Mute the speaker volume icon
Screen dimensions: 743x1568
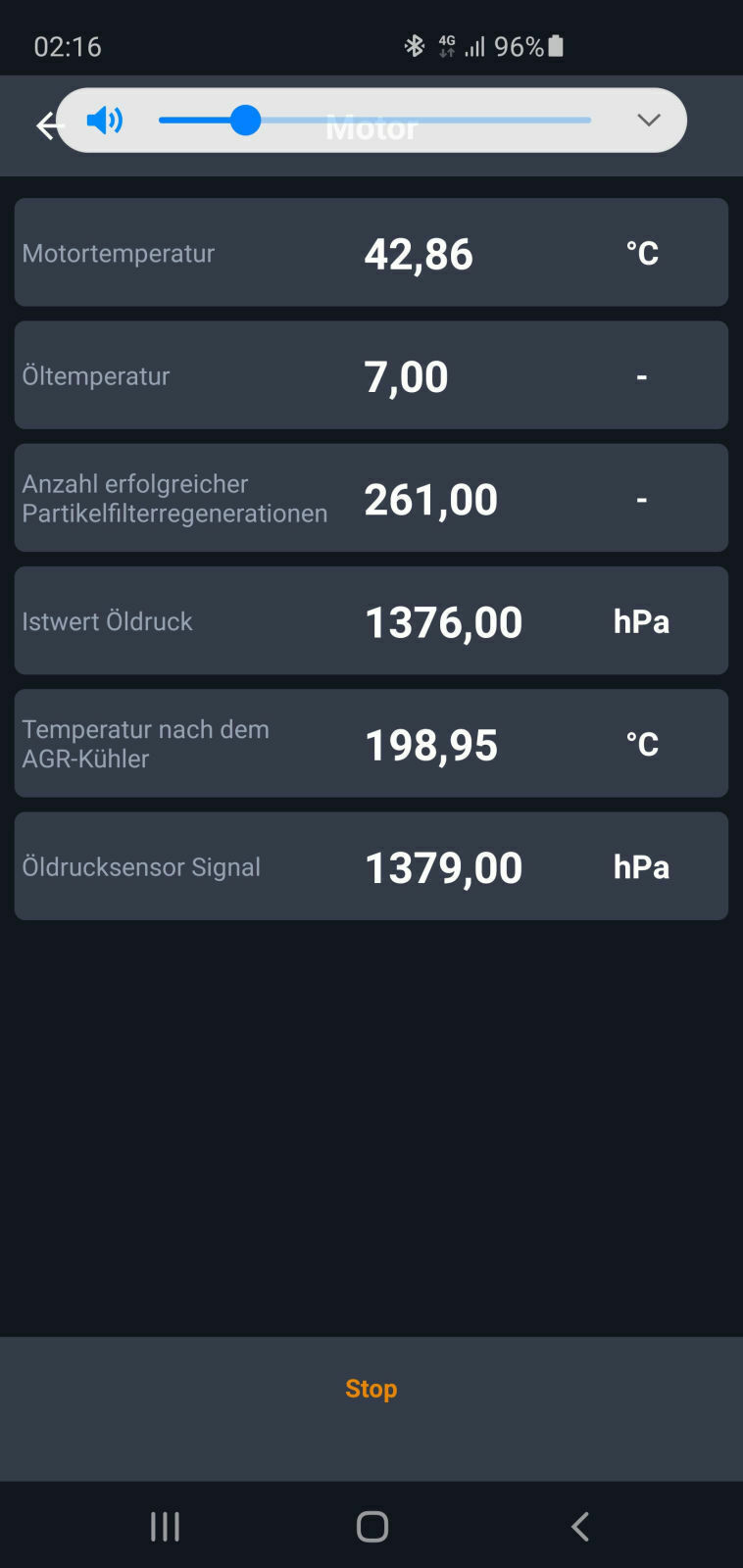click(105, 121)
